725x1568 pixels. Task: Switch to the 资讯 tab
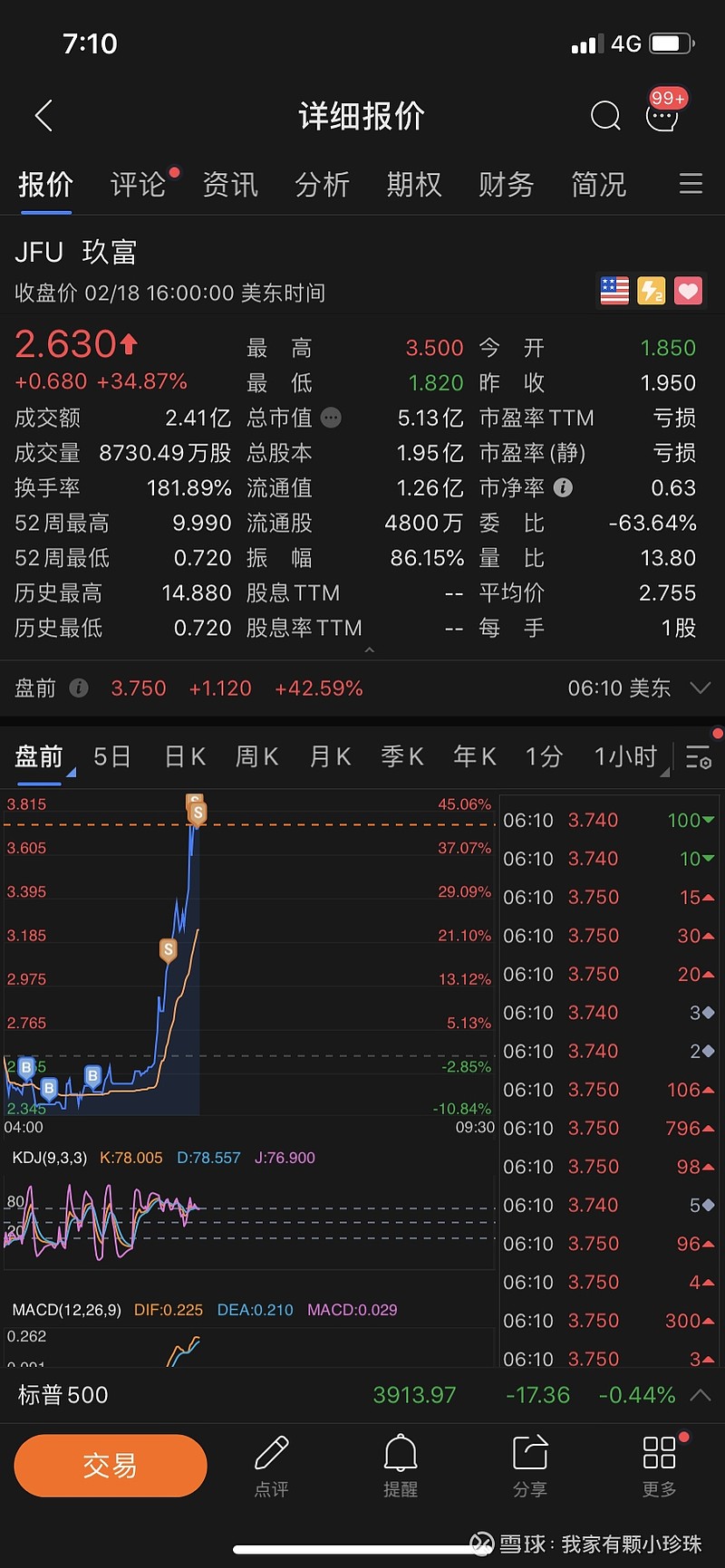230,185
